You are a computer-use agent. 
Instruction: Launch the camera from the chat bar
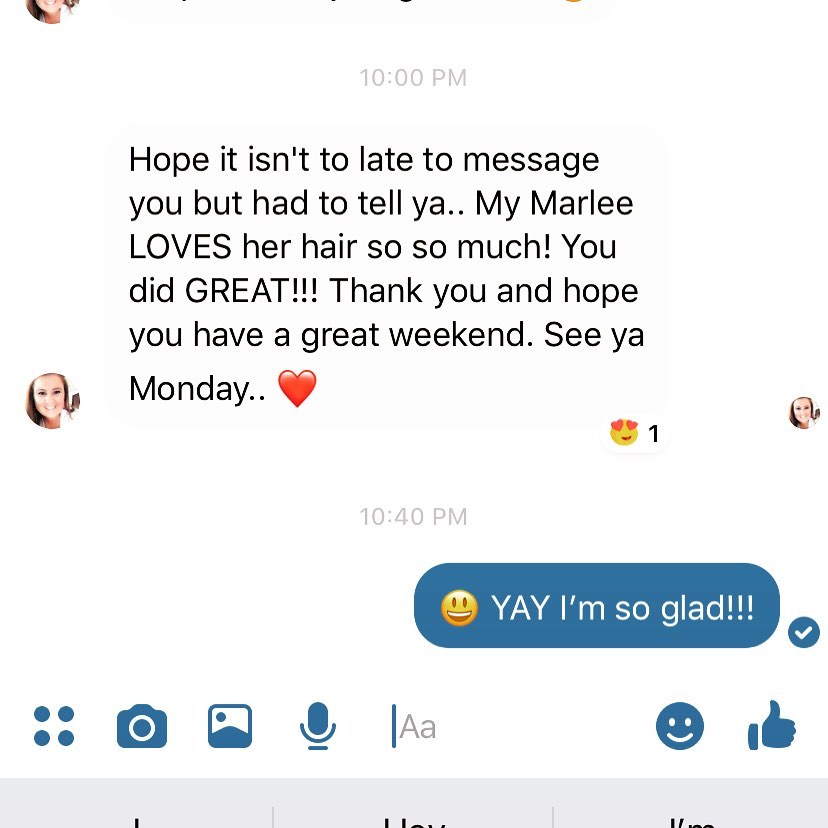141,727
